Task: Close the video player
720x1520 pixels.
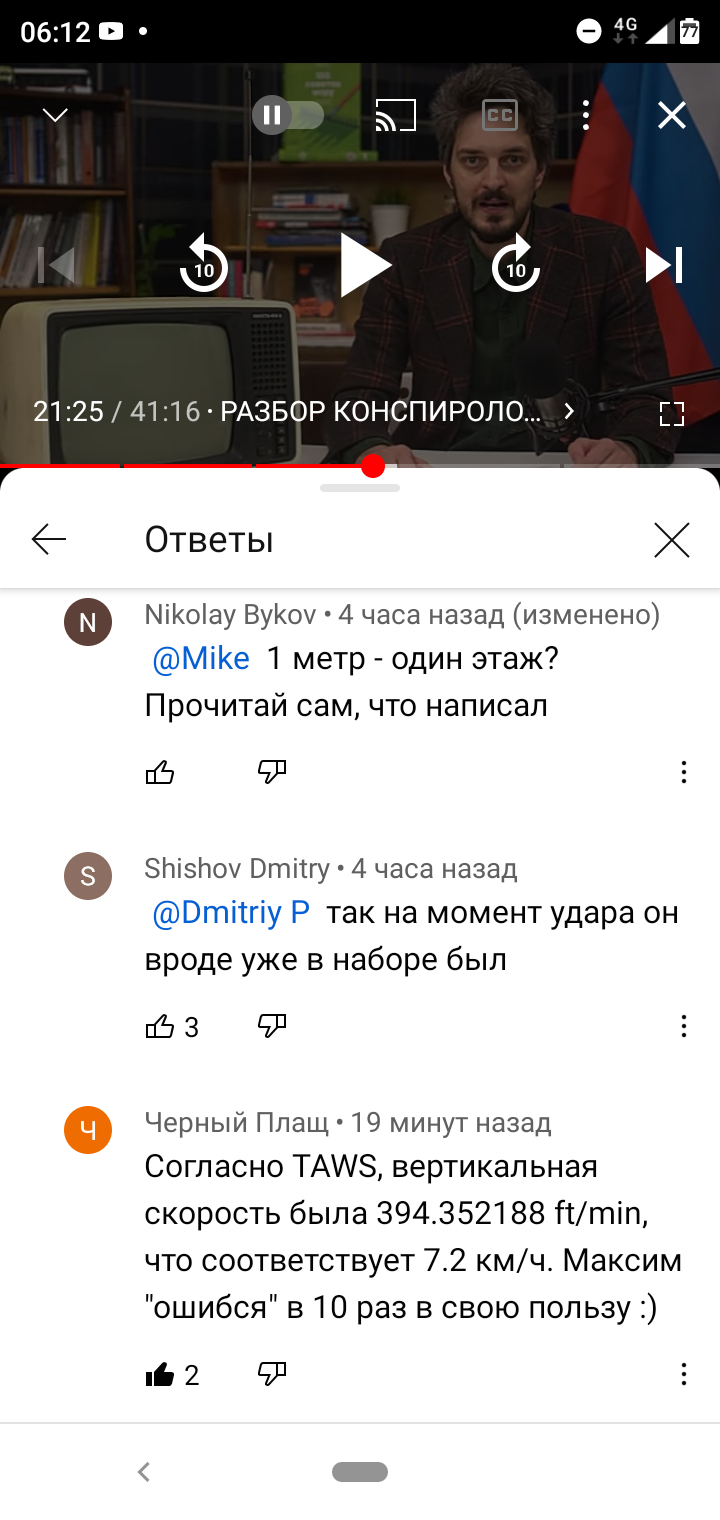Action: [672, 116]
